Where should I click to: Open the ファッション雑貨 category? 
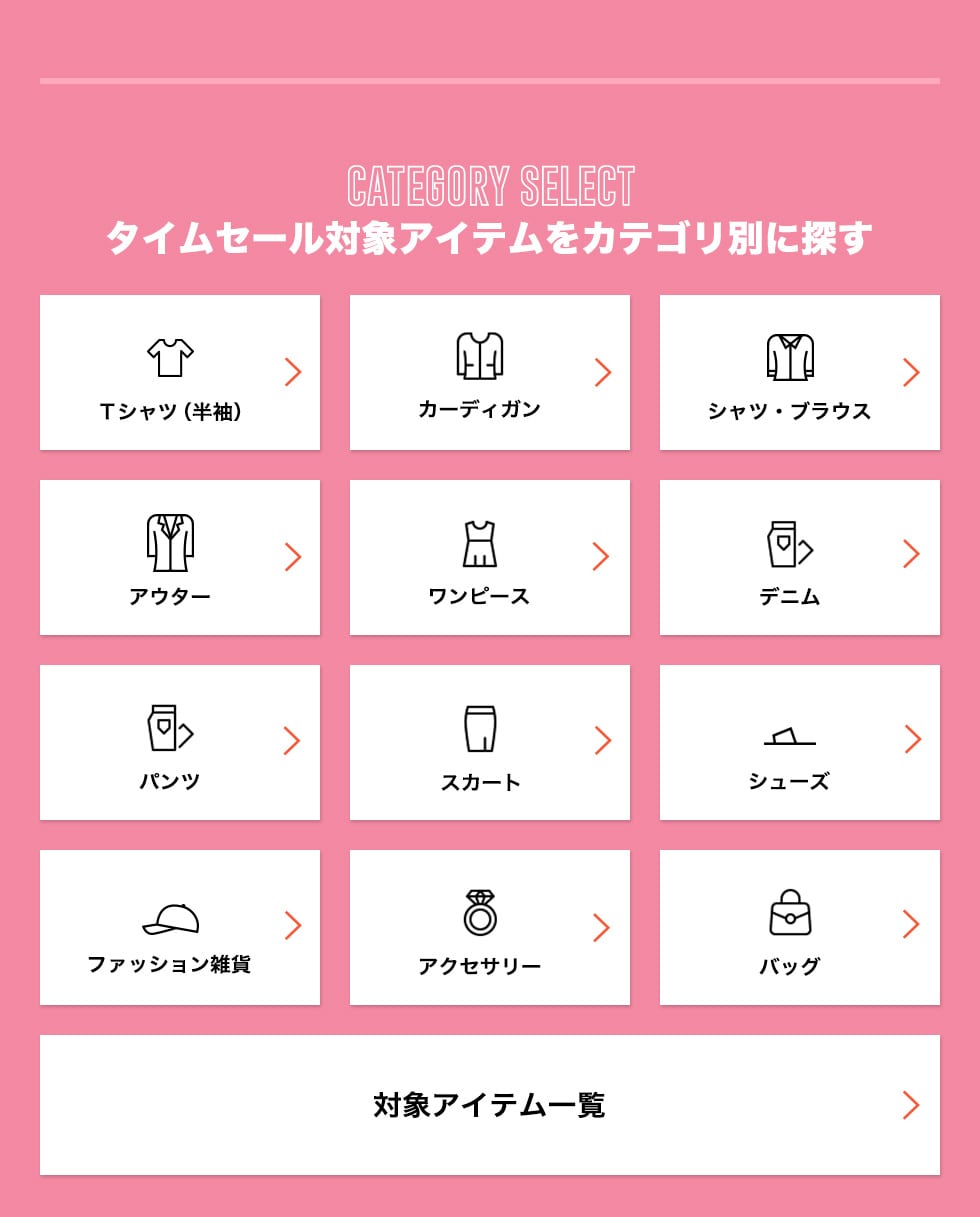(x=180, y=927)
